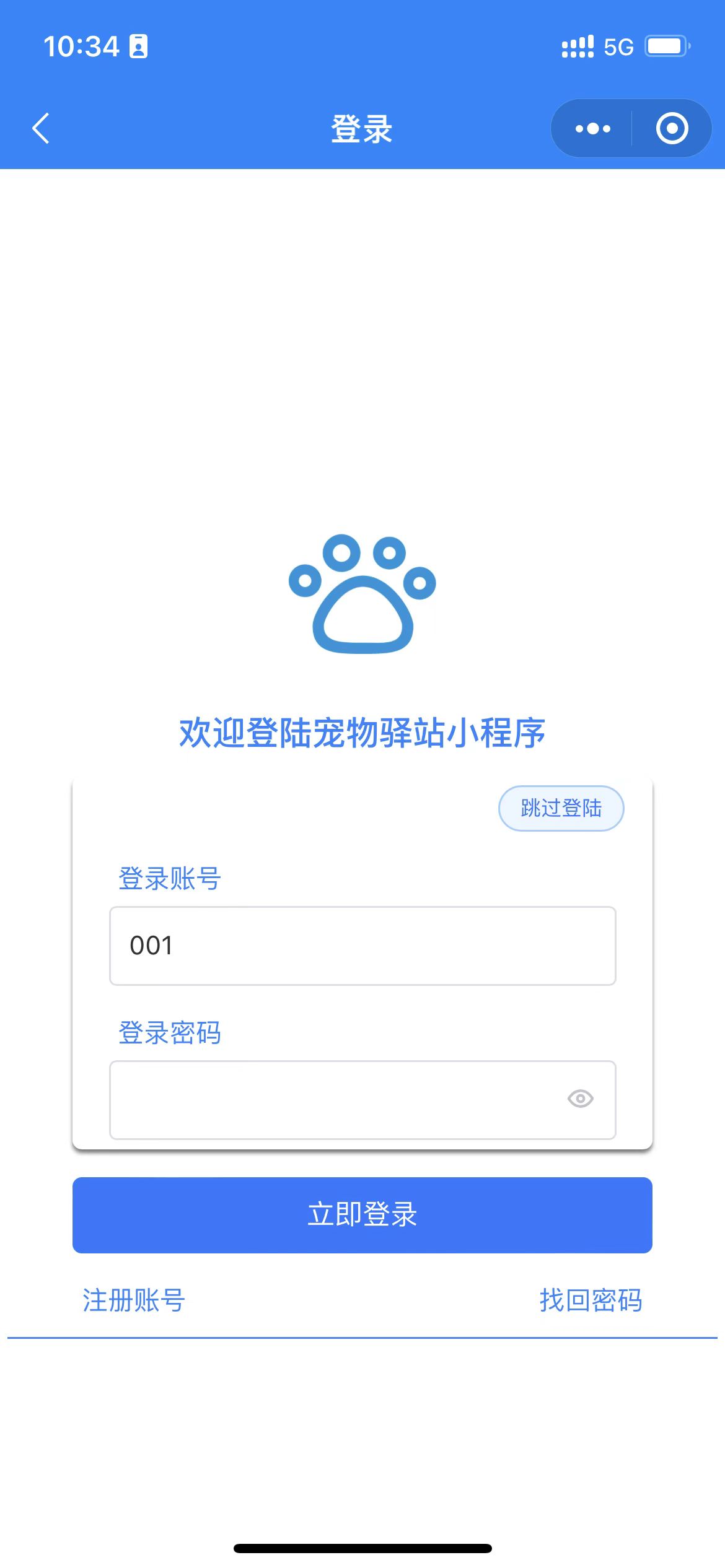The width and height of the screenshot is (725, 1568).
Task: Open the 注册账号 register link
Action: click(134, 1300)
